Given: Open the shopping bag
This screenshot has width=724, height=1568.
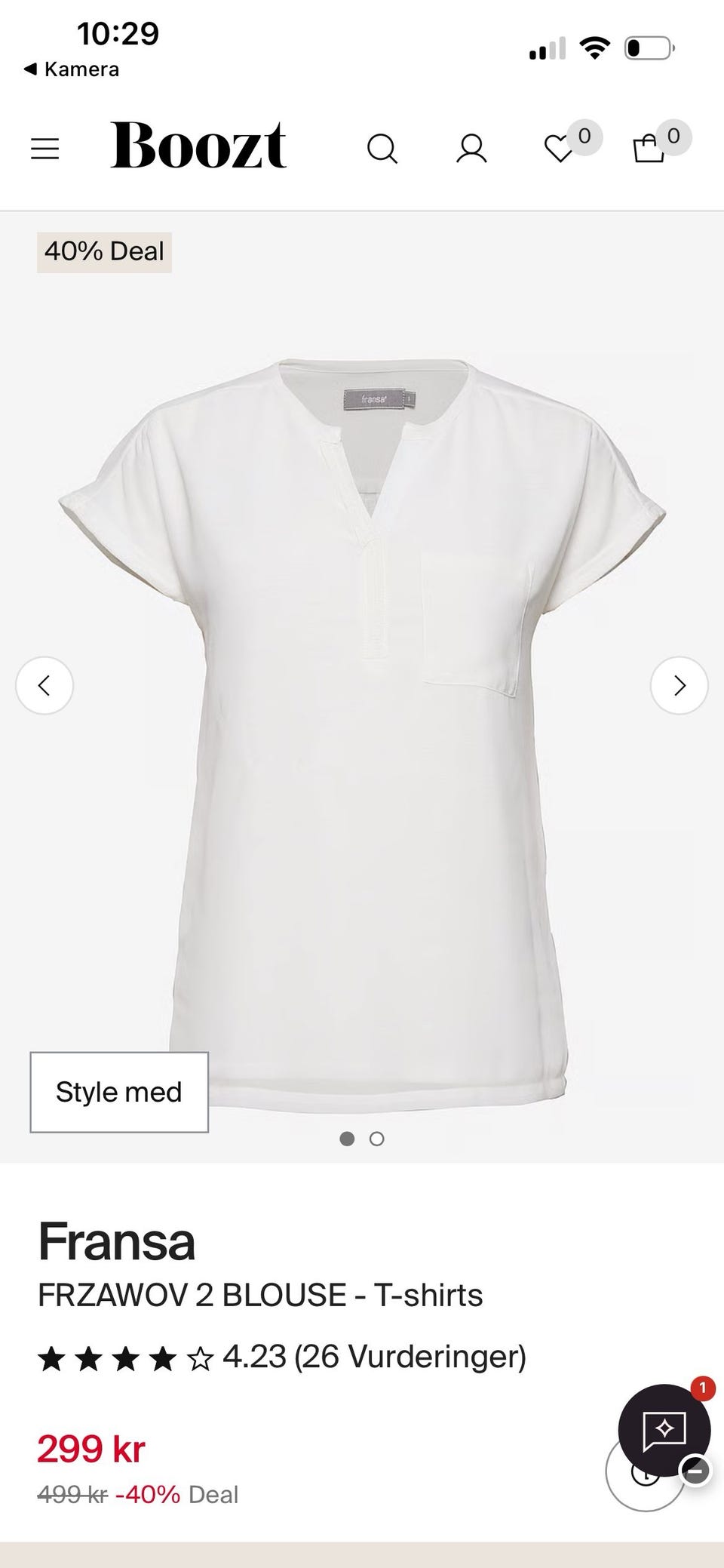Looking at the screenshot, I should point(649,149).
